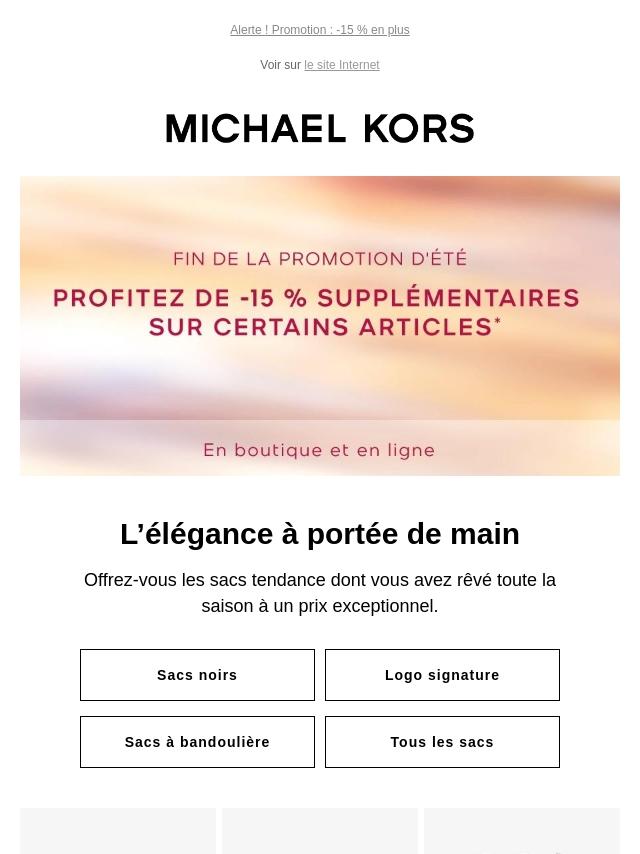Open 'Sacs à bandoulière' category

[x=197, y=742]
